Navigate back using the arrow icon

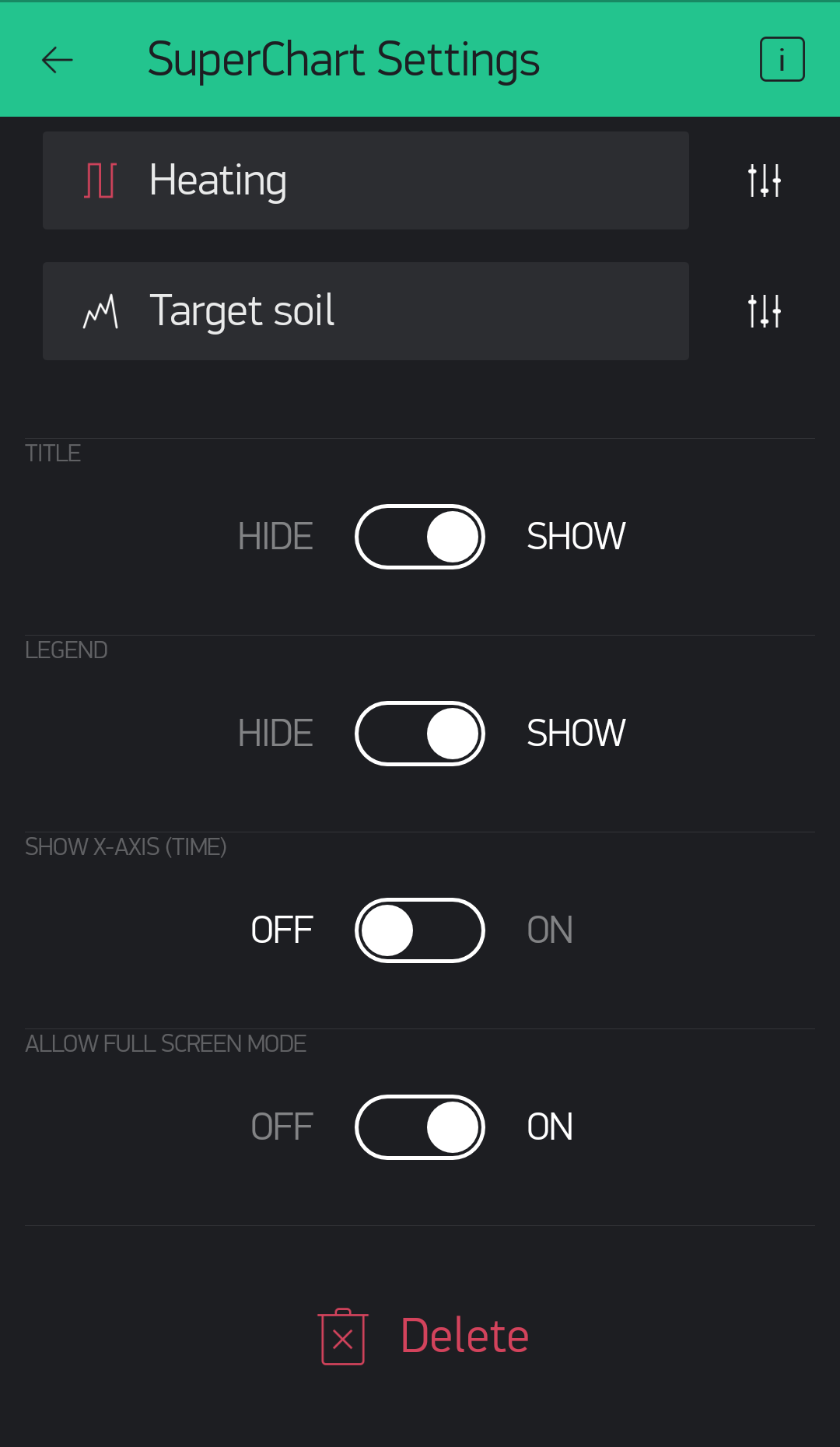pyautogui.click(x=57, y=60)
